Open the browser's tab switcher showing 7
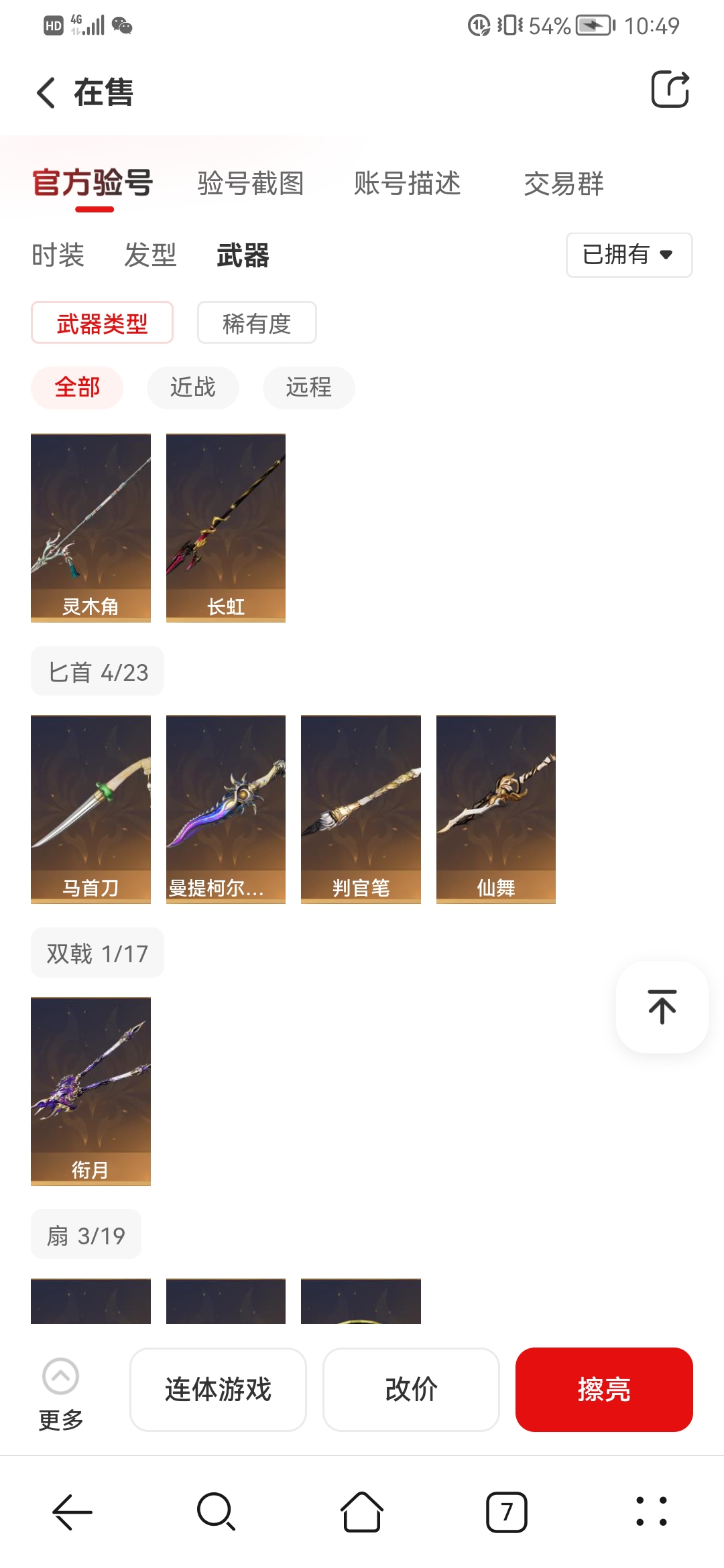 [x=506, y=1512]
